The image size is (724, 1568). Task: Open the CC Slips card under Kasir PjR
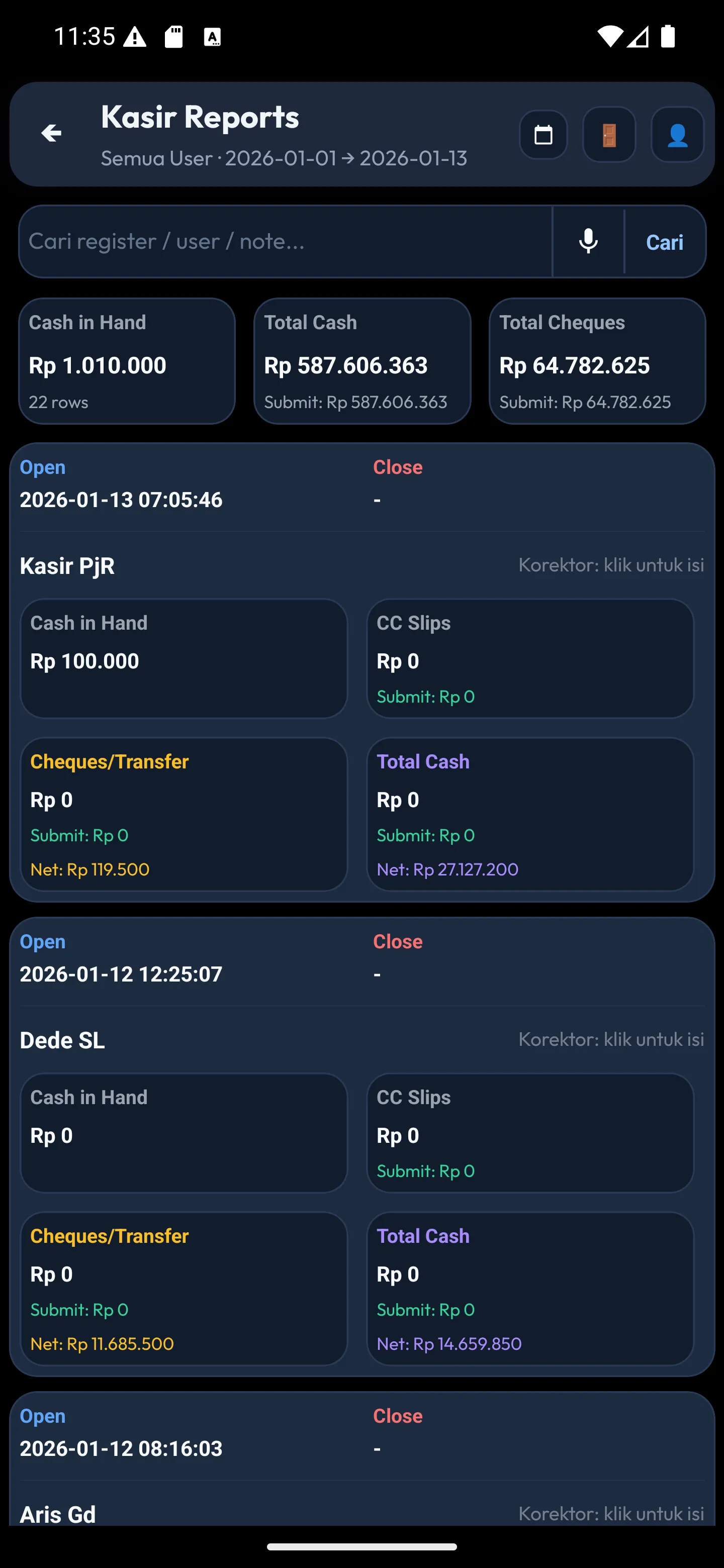[530, 659]
